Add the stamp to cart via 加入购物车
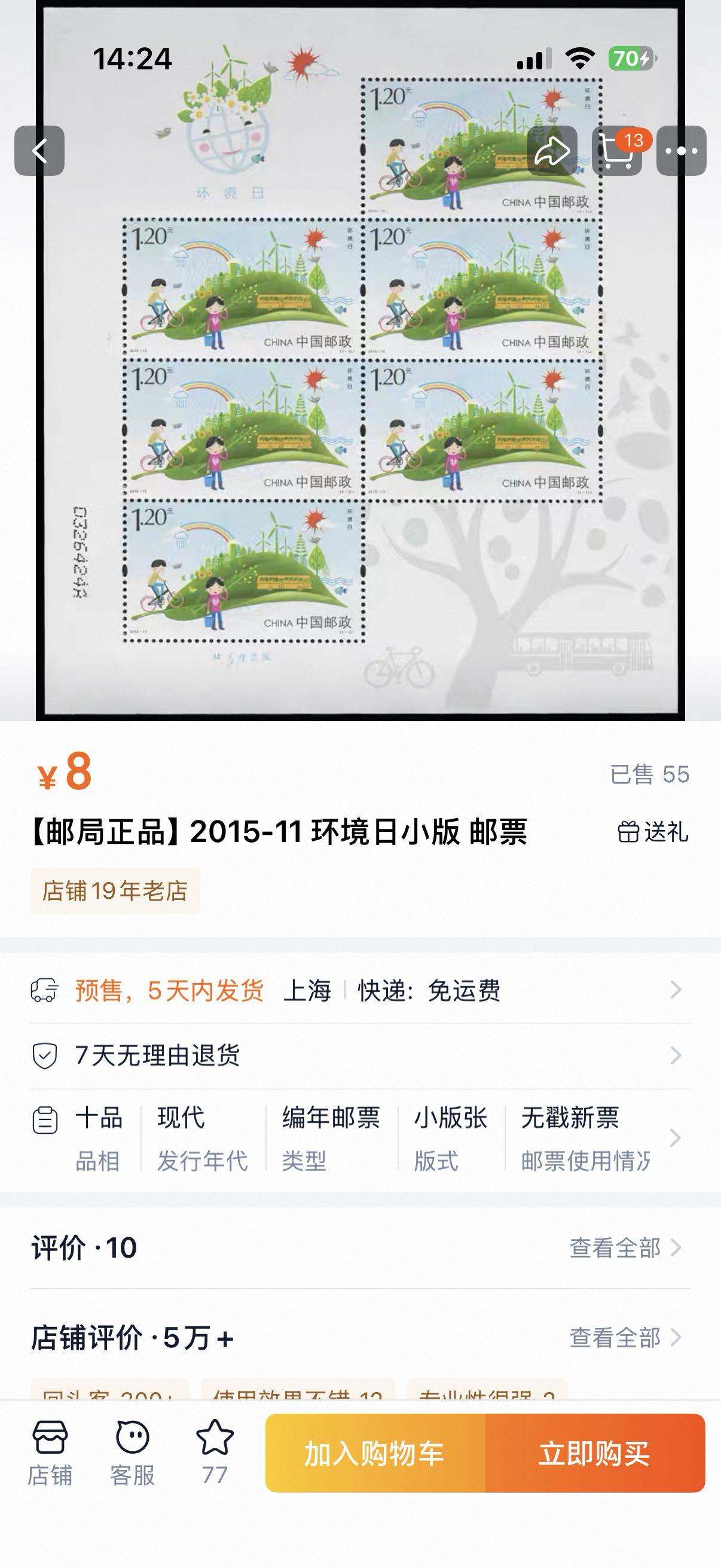The height and width of the screenshot is (1568, 721). [x=375, y=1454]
